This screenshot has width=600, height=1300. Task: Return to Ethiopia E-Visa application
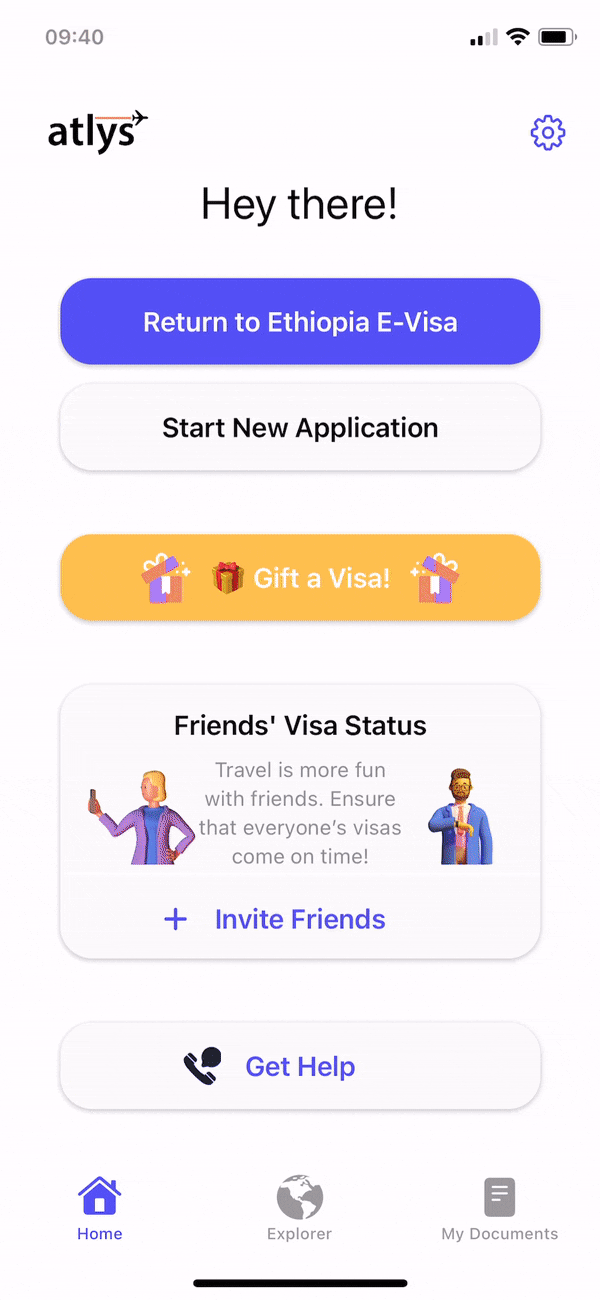coord(300,322)
